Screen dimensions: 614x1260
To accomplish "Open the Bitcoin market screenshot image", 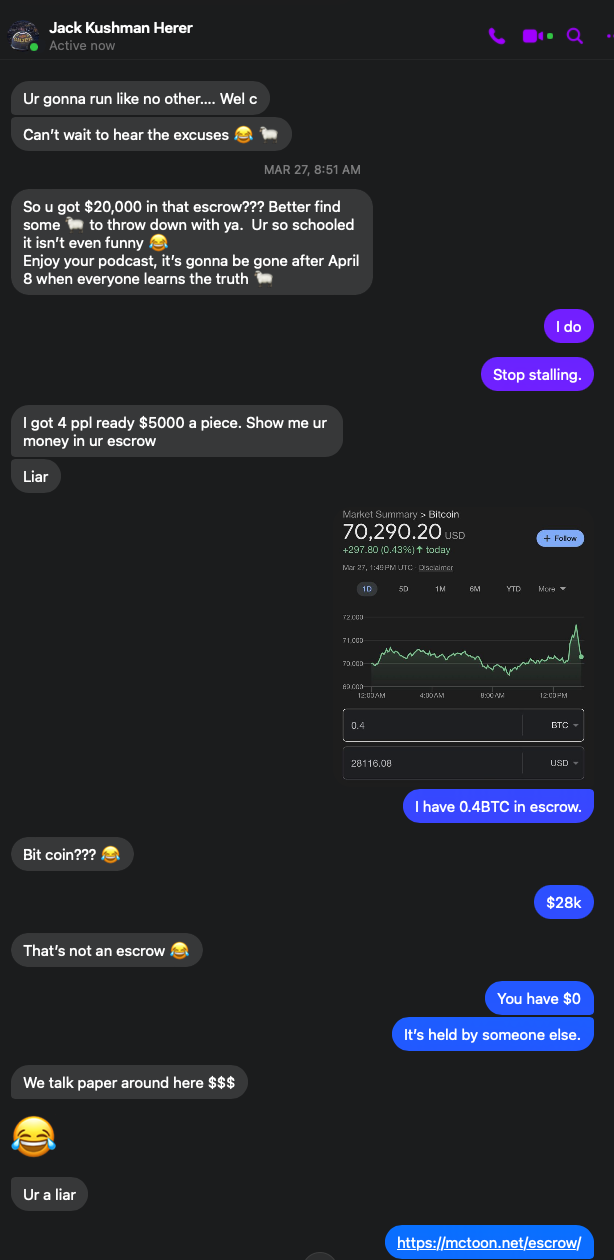I will pyautogui.click(x=462, y=643).
